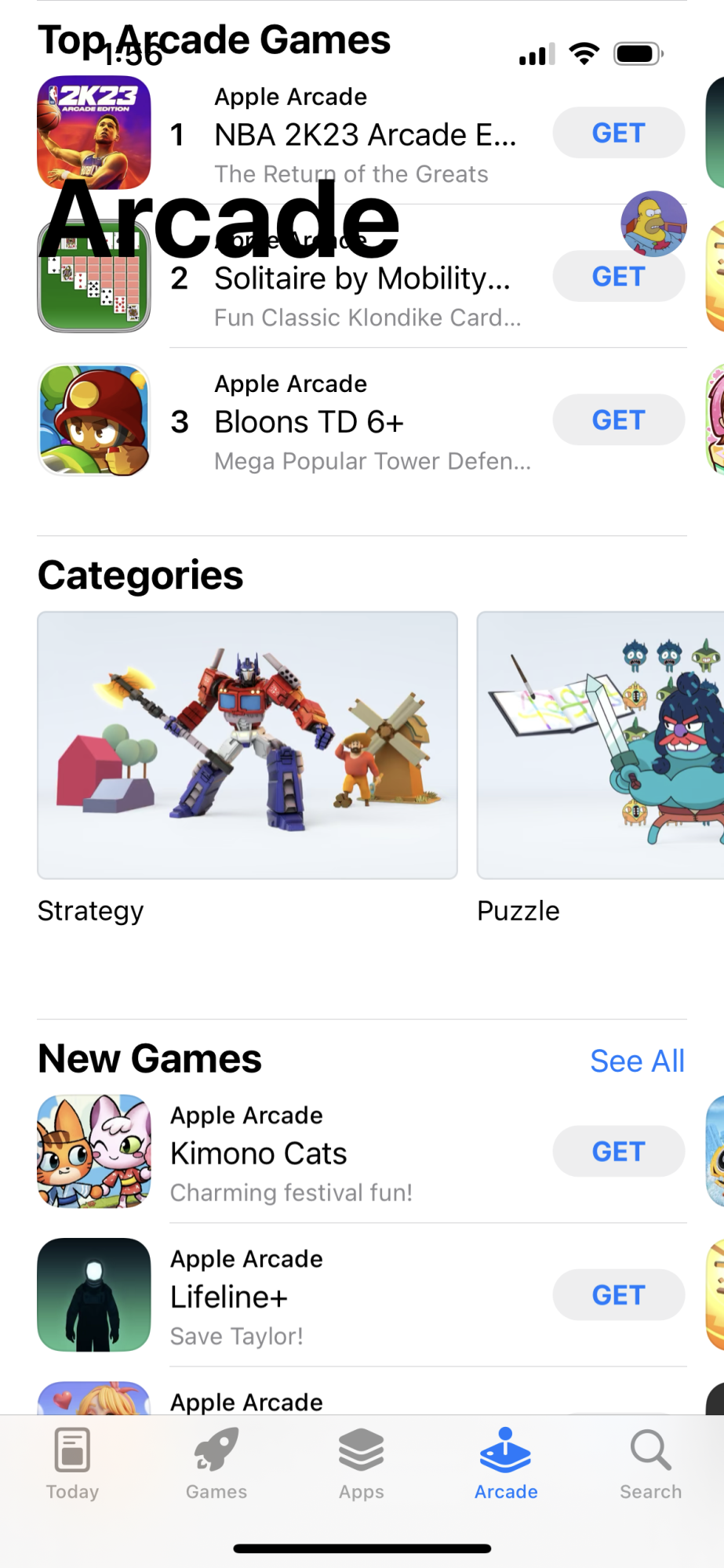Switch to the Today tab
Image resolution: width=724 pixels, height=1568 pixels.
click(x=72, y=1463)
